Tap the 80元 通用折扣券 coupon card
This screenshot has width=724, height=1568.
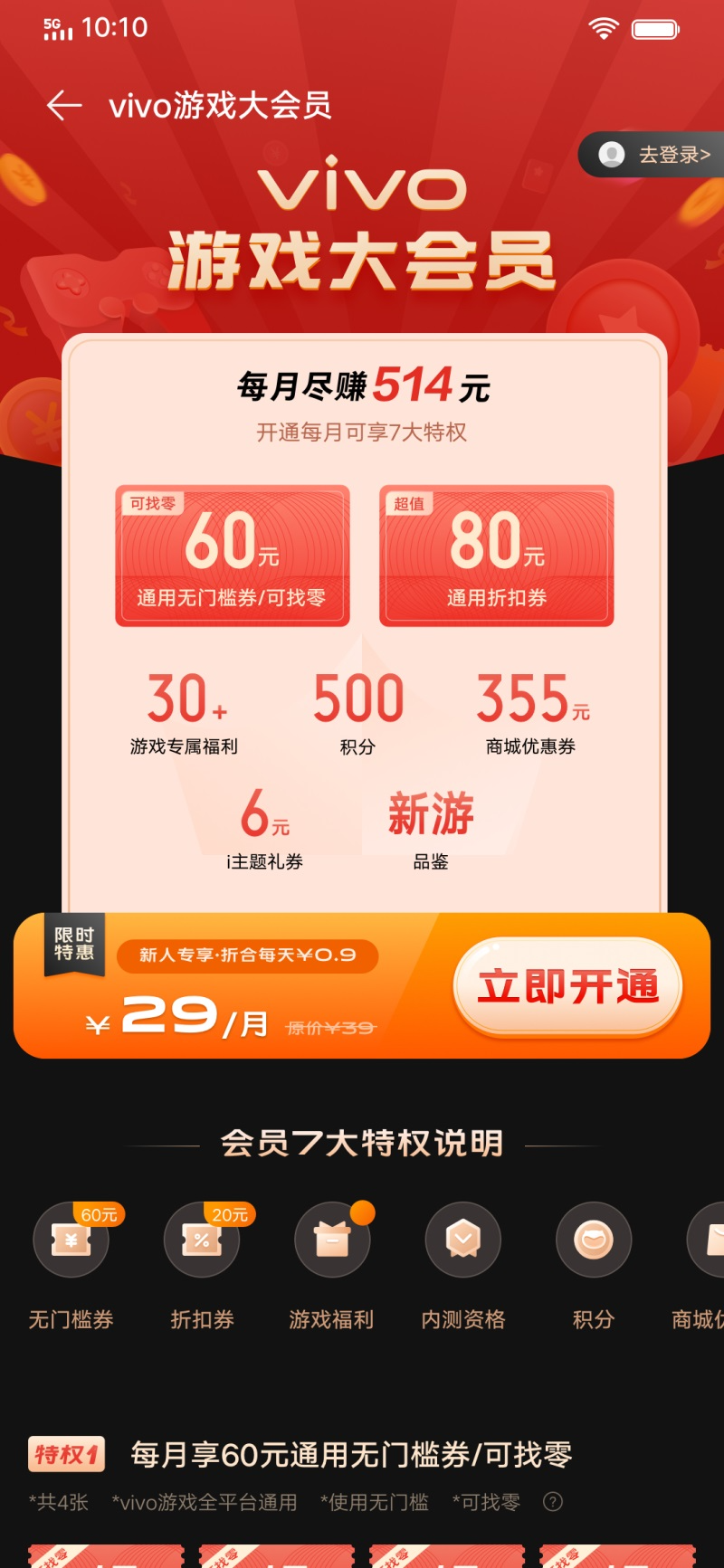[496, 556]
